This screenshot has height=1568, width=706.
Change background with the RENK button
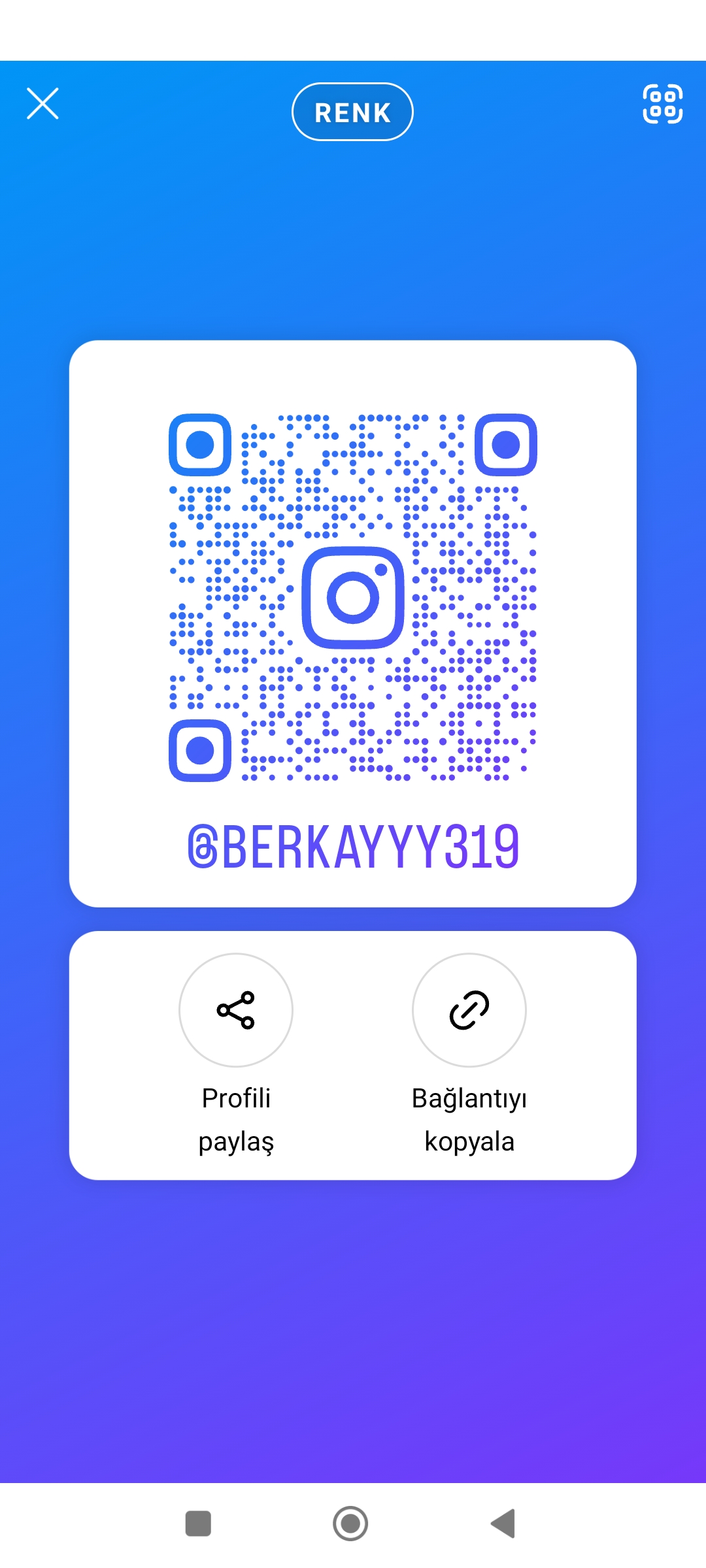coord(352,112)
